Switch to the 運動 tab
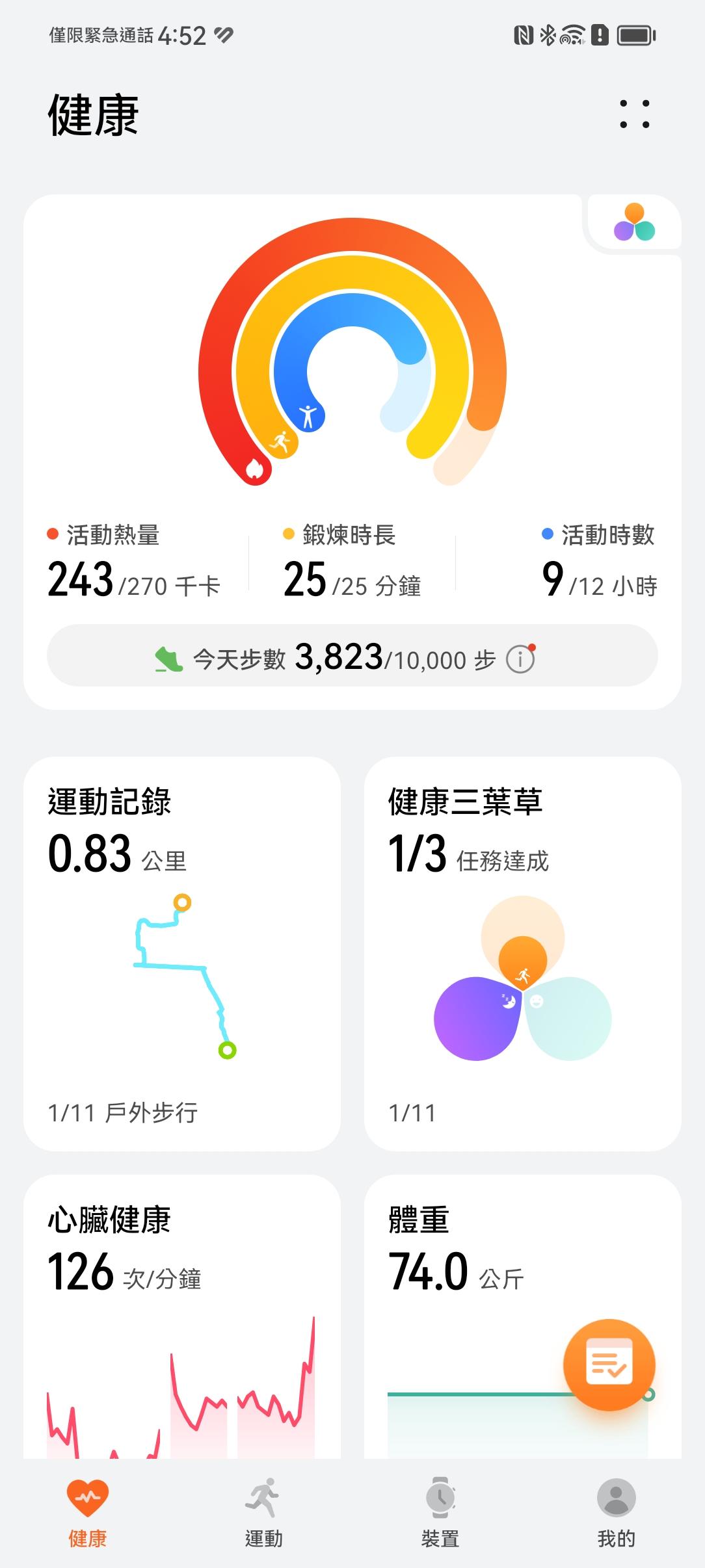The image size is (705, 1568). pyautogui.click(x=263, y=1508)
